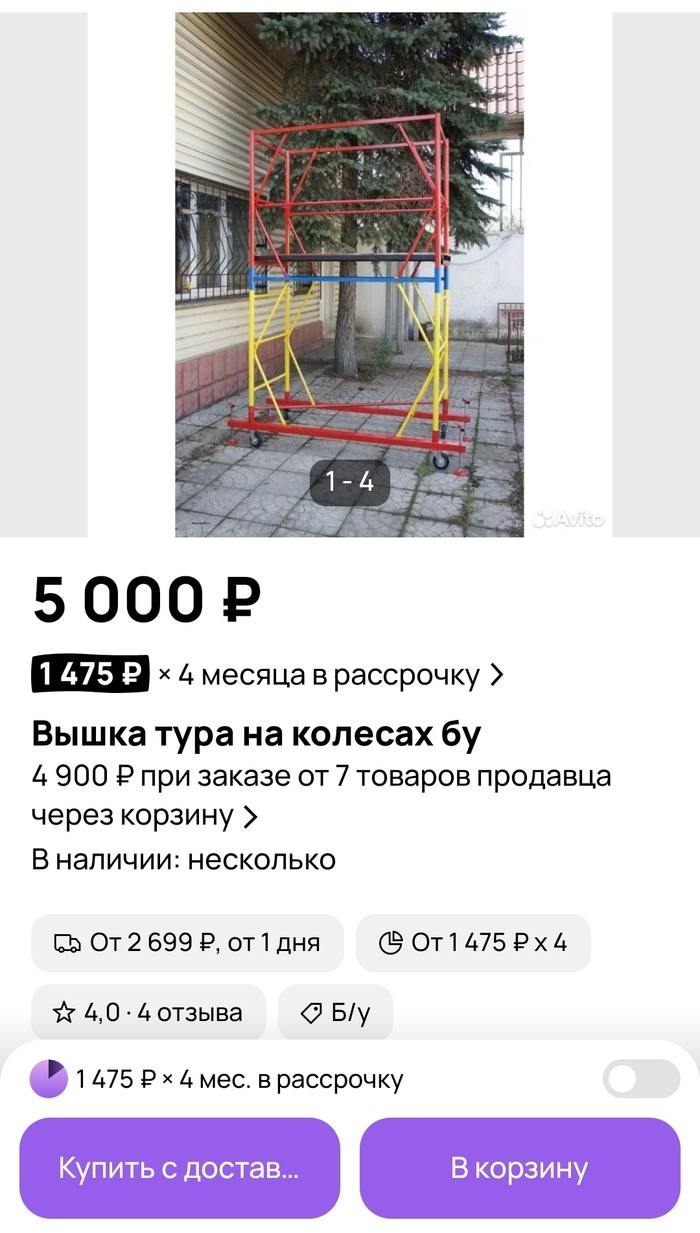Tap the installment chip От 1 475 ₽ х 4
Screen dimensions: 700x1233
tap(473, 942)
